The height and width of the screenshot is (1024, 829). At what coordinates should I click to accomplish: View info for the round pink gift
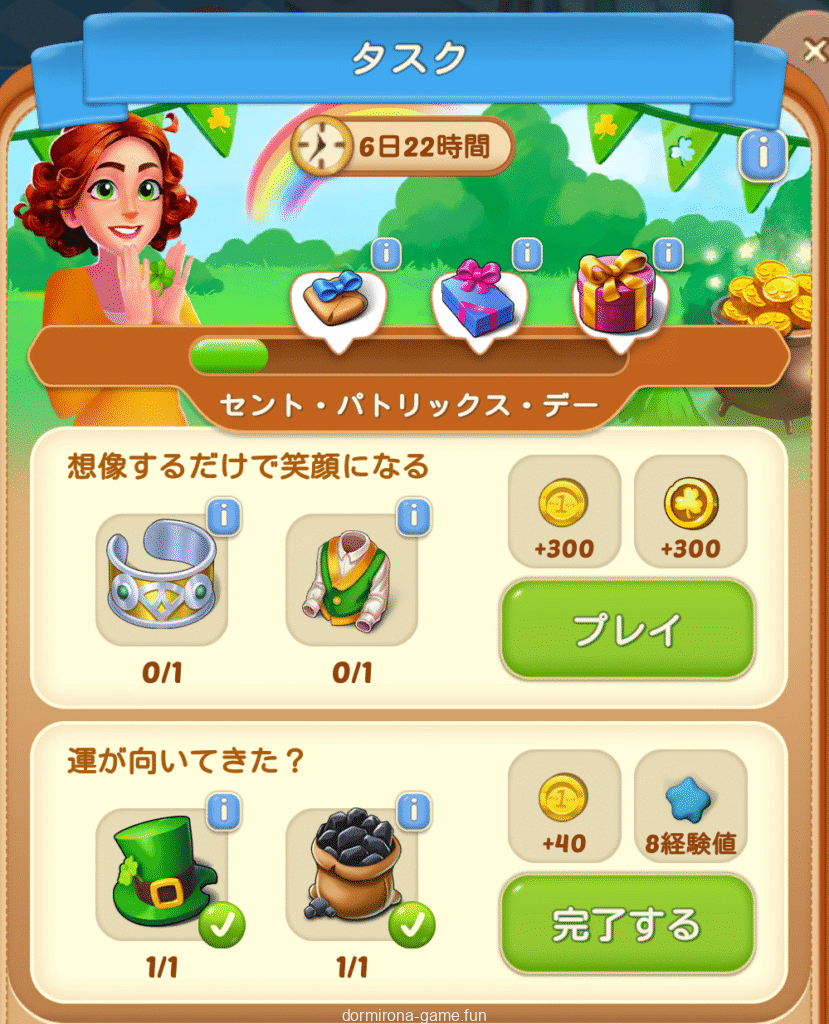(x=667, y=255)
